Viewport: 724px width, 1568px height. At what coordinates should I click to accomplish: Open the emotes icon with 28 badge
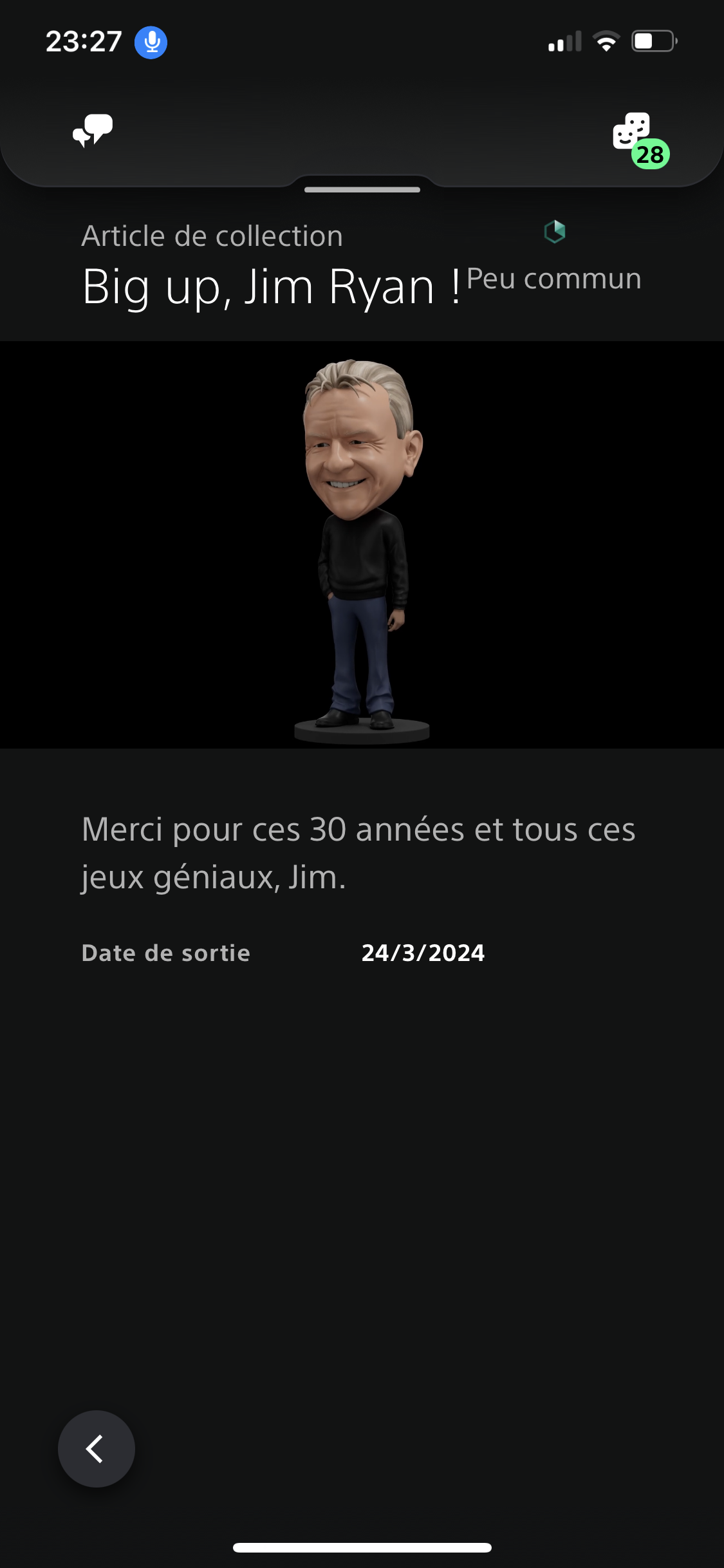[x=633, y=133]
